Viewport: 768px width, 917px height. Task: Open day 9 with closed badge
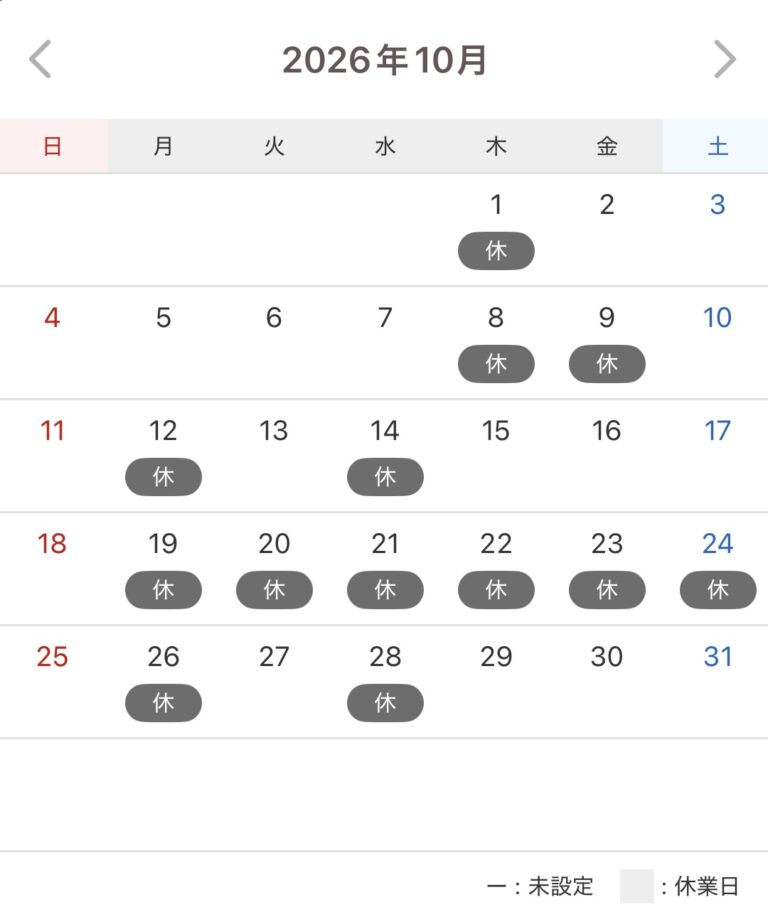[607, 343]
